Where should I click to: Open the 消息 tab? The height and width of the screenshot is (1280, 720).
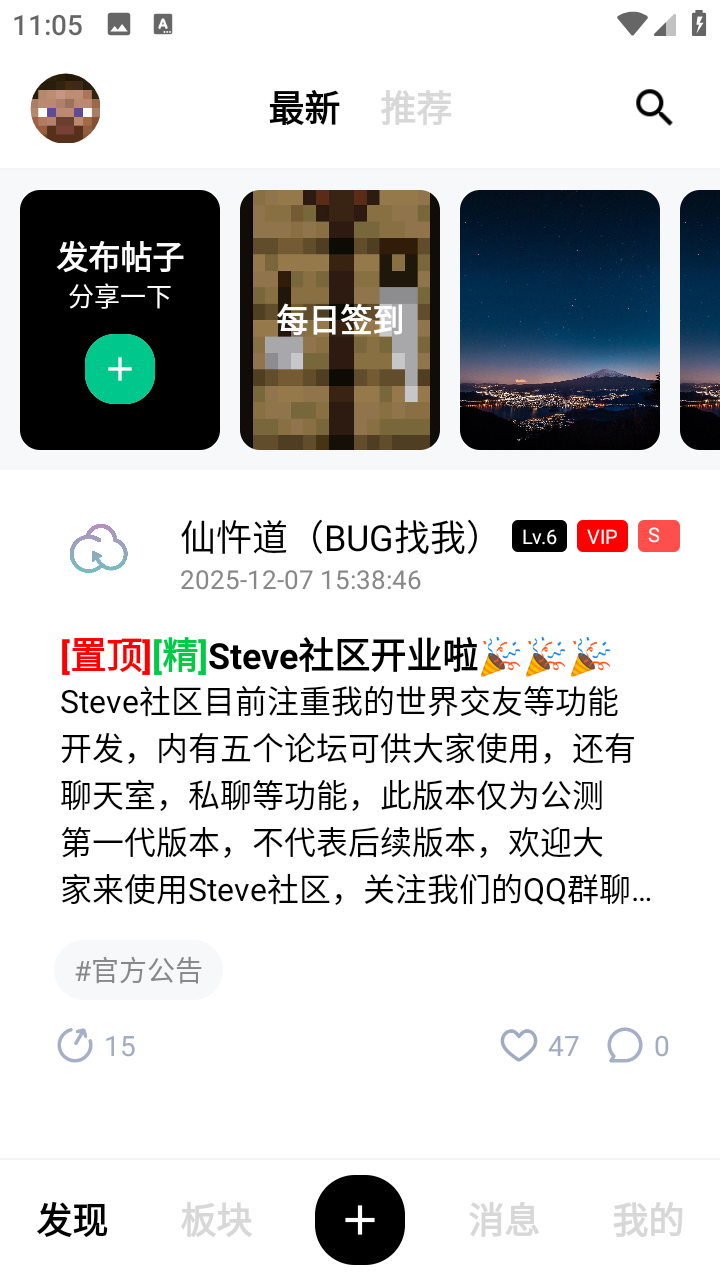pyautogui.click(x=504, y=1220)
